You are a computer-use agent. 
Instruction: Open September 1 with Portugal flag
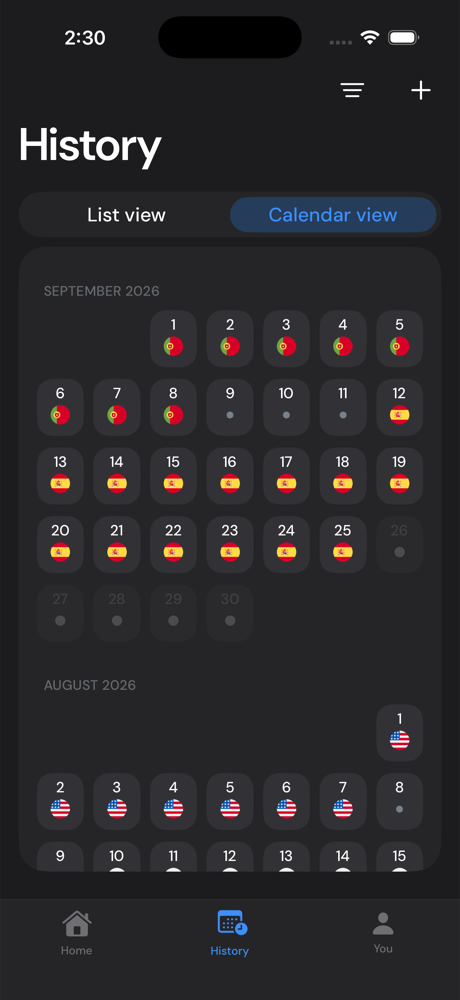173,339
